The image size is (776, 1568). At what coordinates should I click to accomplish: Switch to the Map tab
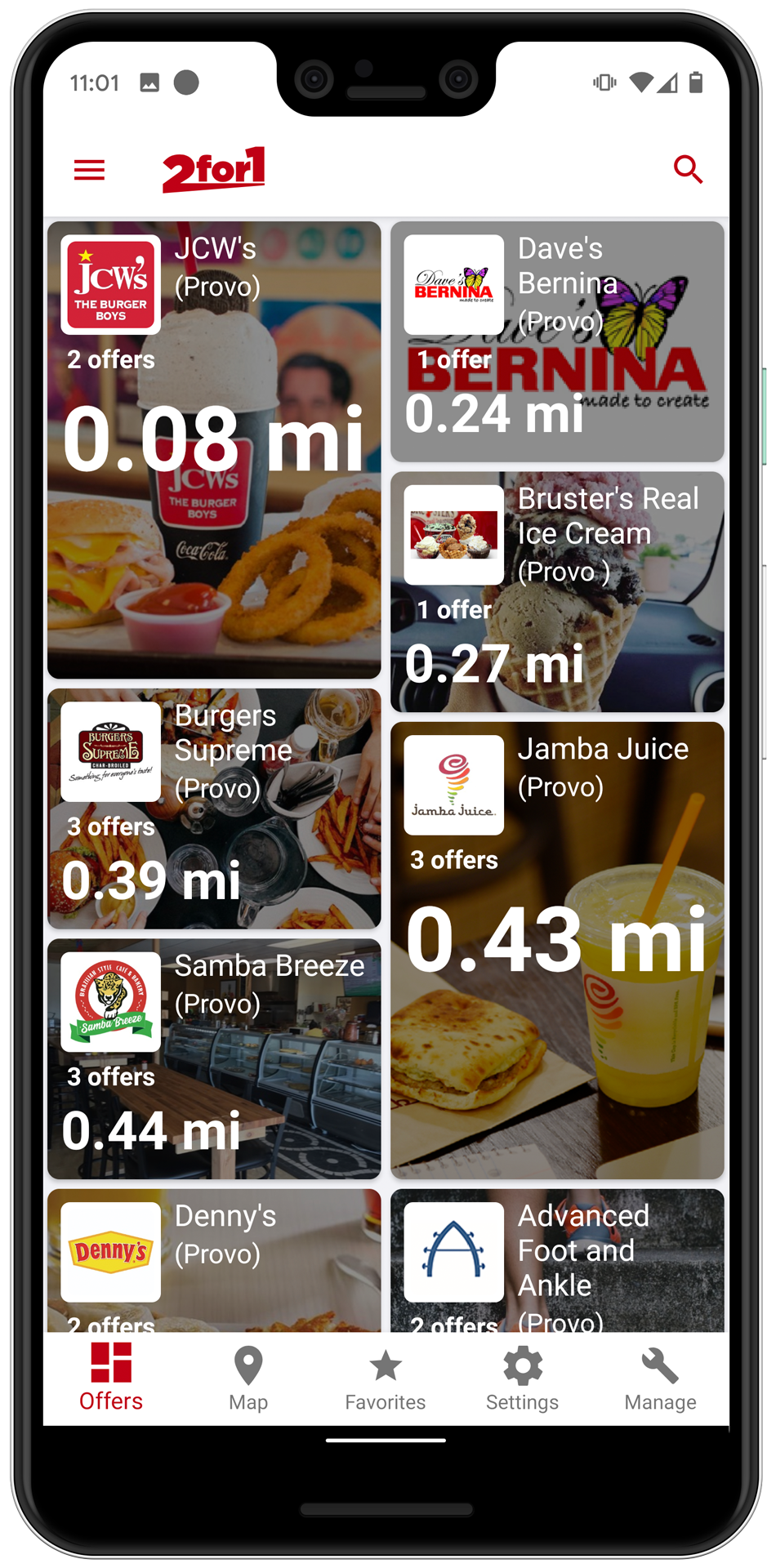248,1379
